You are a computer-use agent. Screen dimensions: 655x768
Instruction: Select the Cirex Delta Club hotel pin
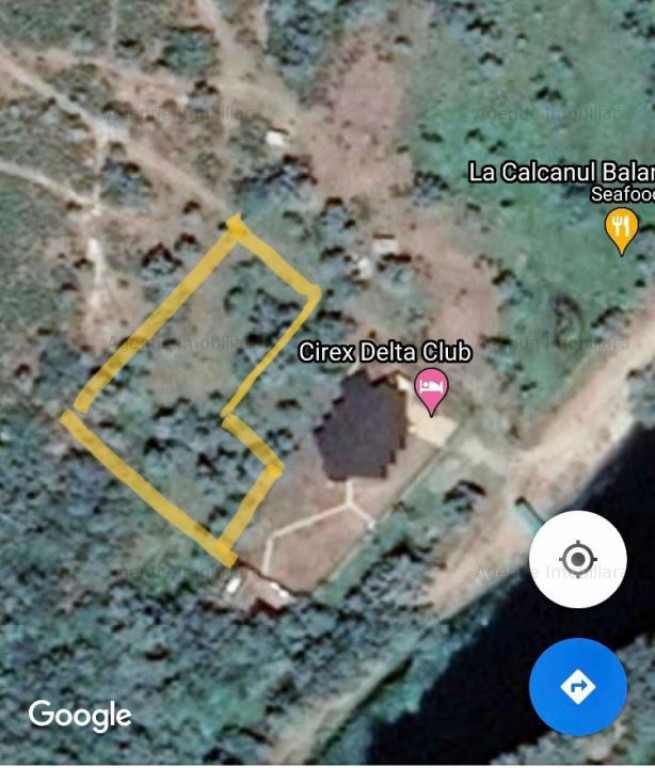click(431, 389)
